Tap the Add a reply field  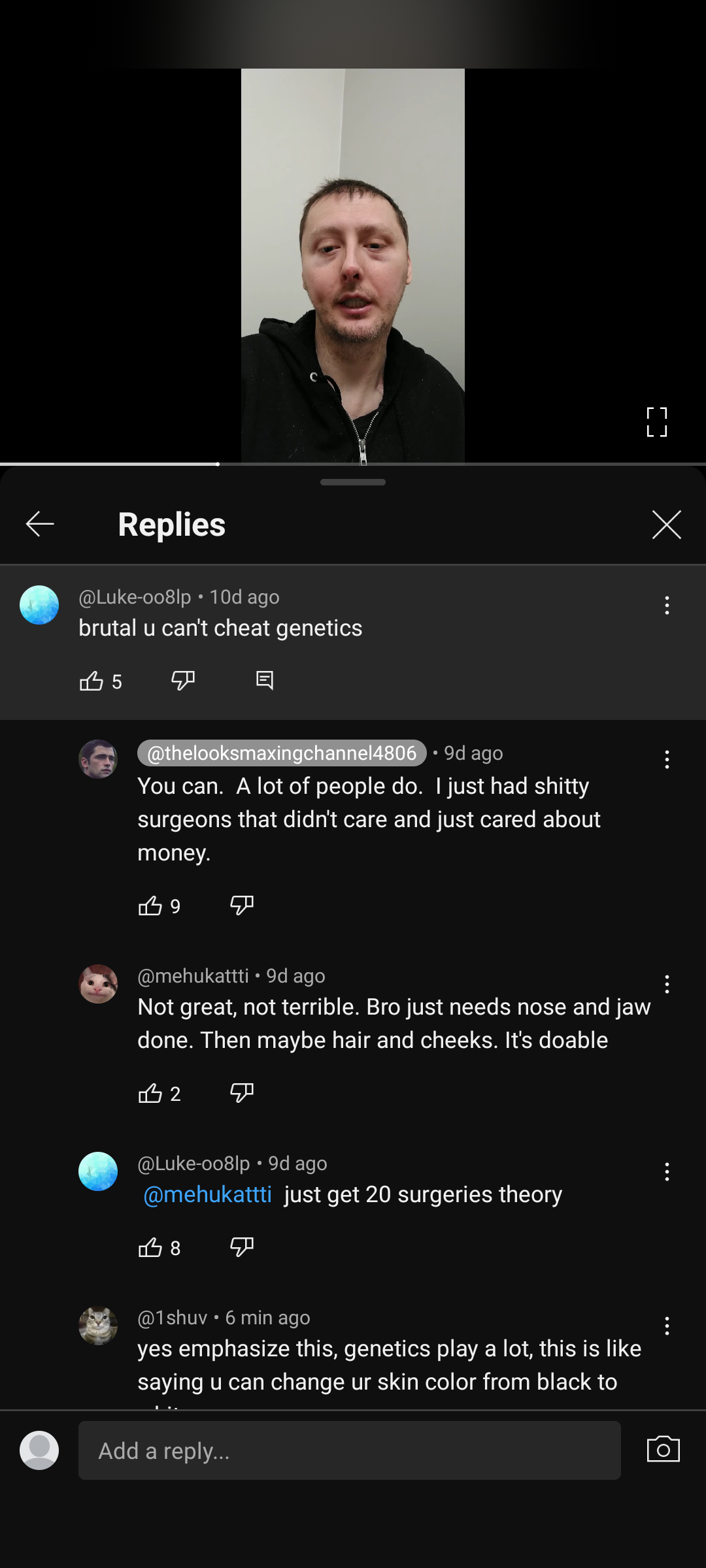tap(350, 1450)
